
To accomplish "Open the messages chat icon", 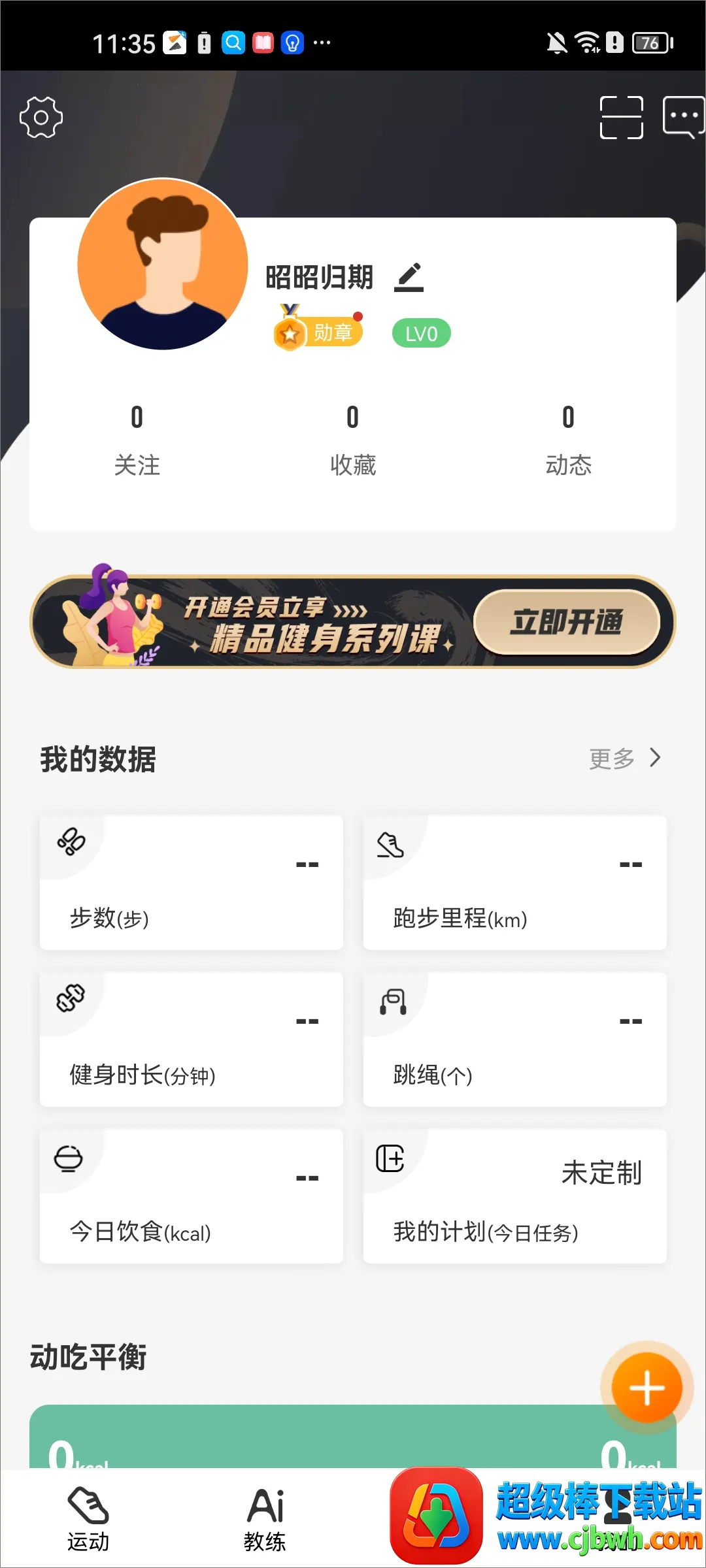I will click(x=682, y=118).
